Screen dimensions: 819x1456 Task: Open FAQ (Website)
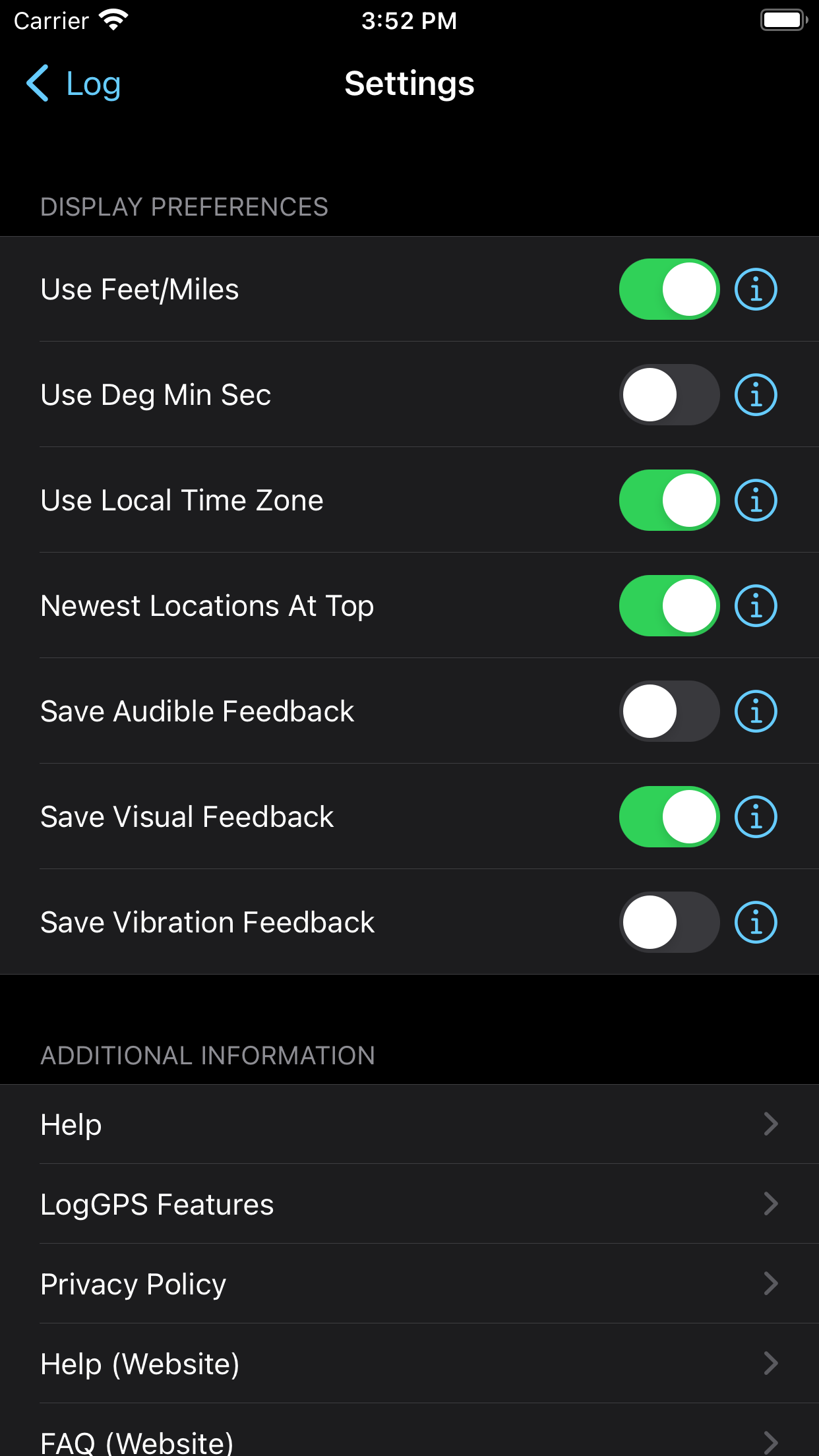coord(409,1430)
